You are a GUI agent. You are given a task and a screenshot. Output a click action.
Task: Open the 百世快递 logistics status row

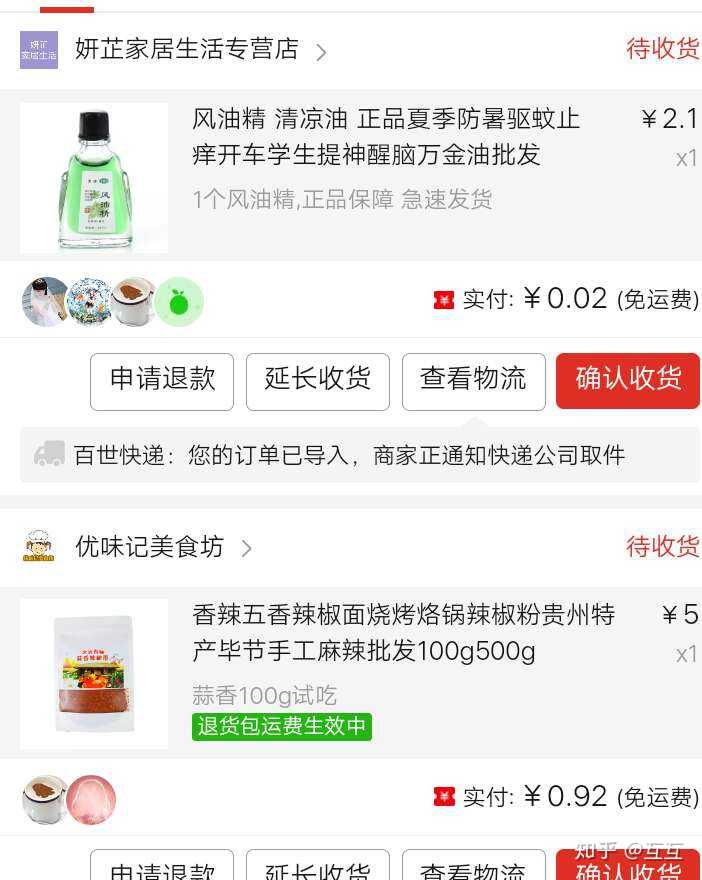tap(360, 455)
